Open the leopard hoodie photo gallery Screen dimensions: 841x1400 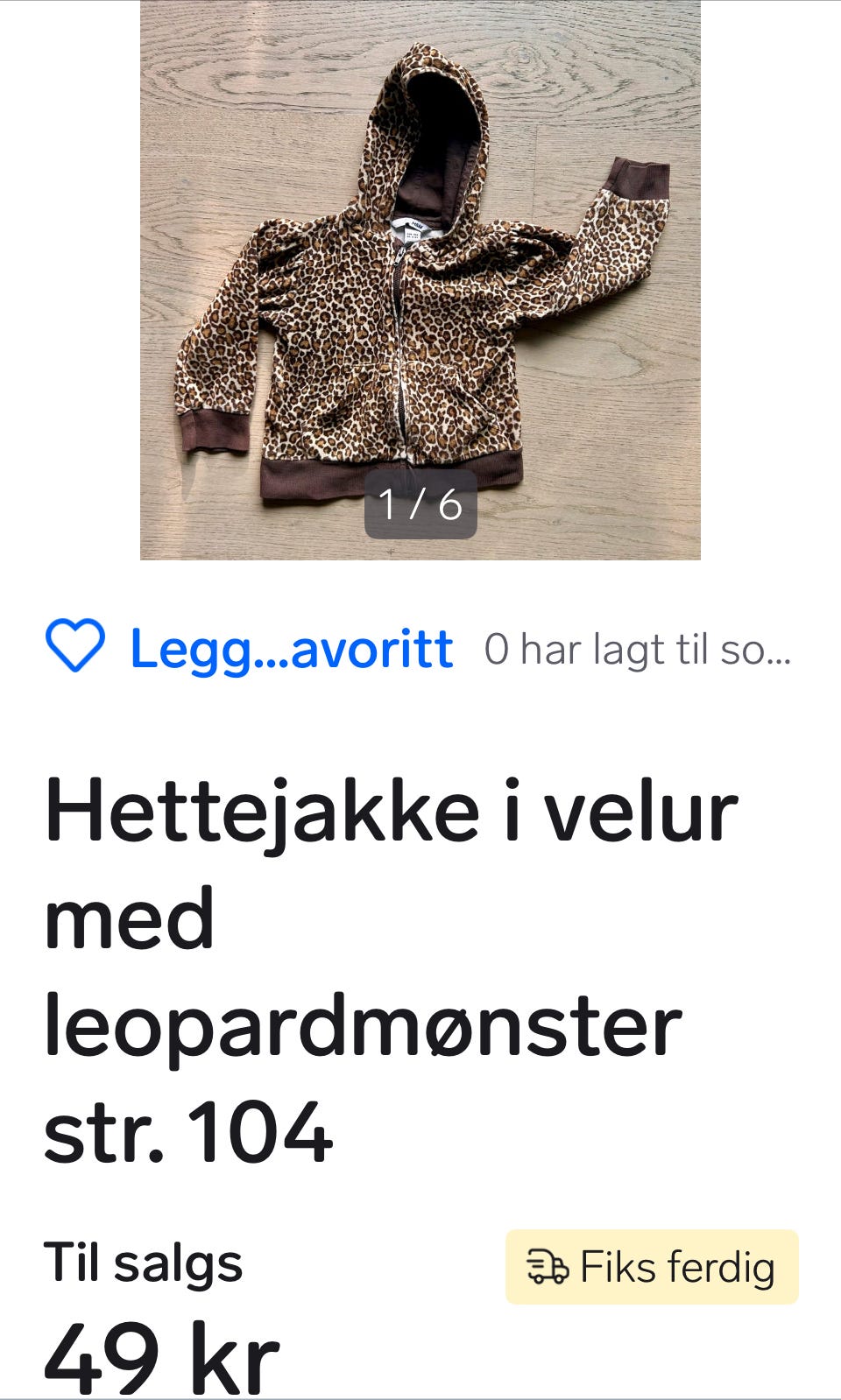(420, 280)
